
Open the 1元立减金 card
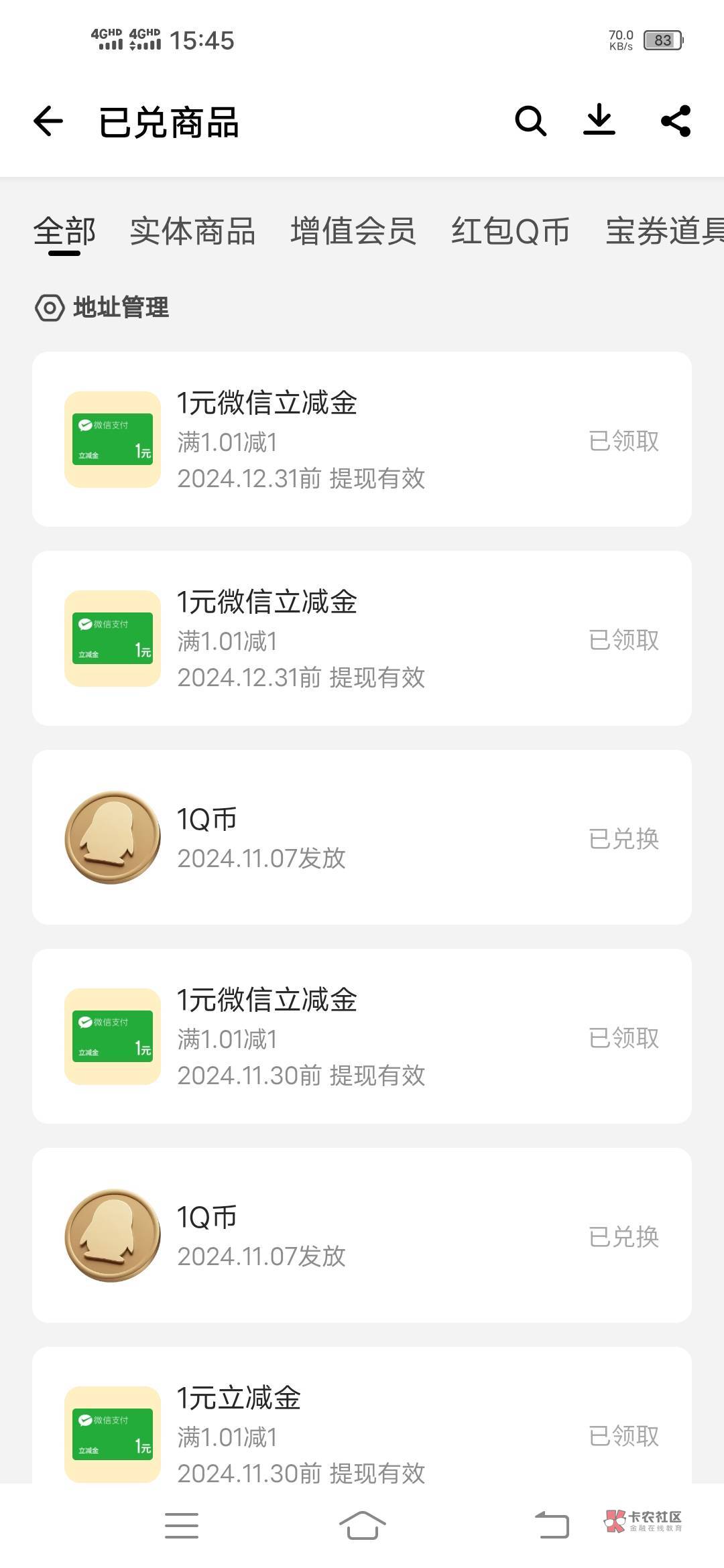(362, 1421)
